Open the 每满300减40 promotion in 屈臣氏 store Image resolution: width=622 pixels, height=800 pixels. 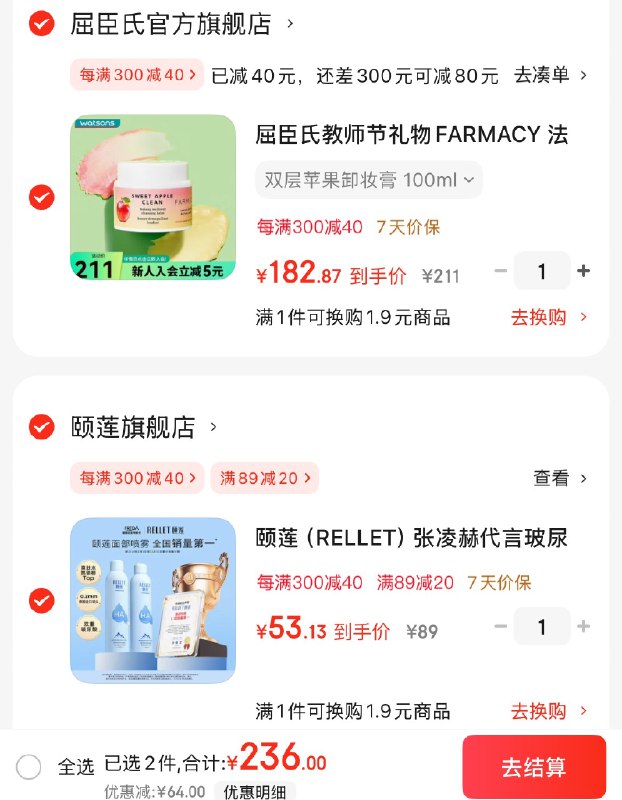click(132, 75)
